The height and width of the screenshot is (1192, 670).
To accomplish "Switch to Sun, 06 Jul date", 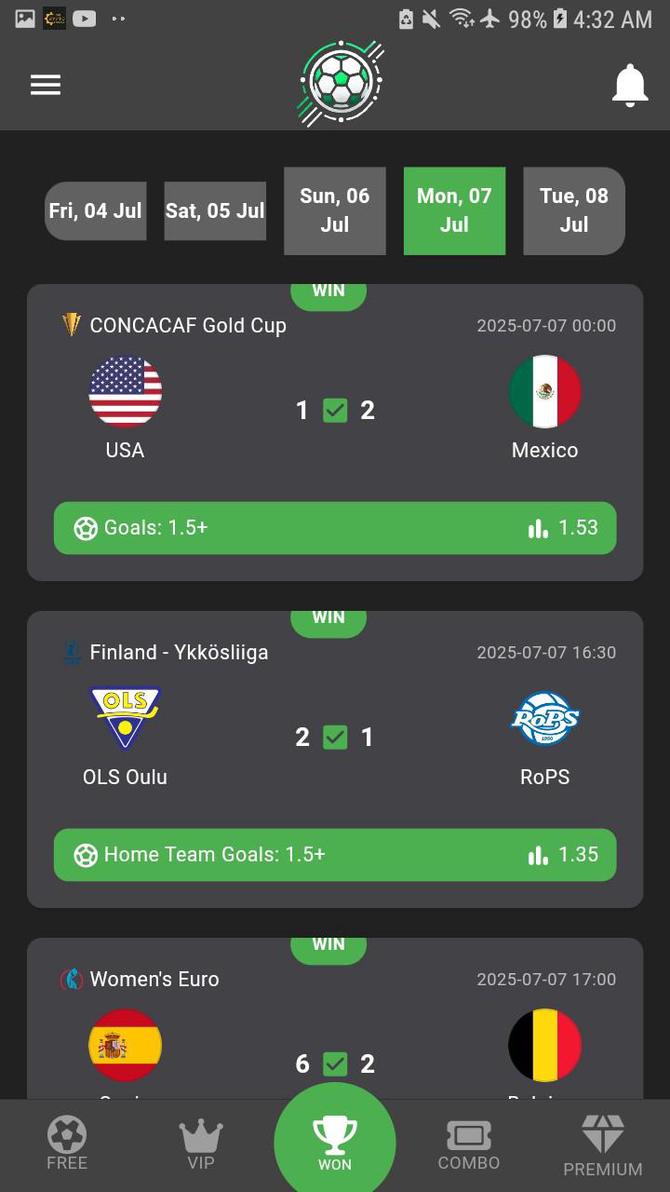I will pos(335,210).
